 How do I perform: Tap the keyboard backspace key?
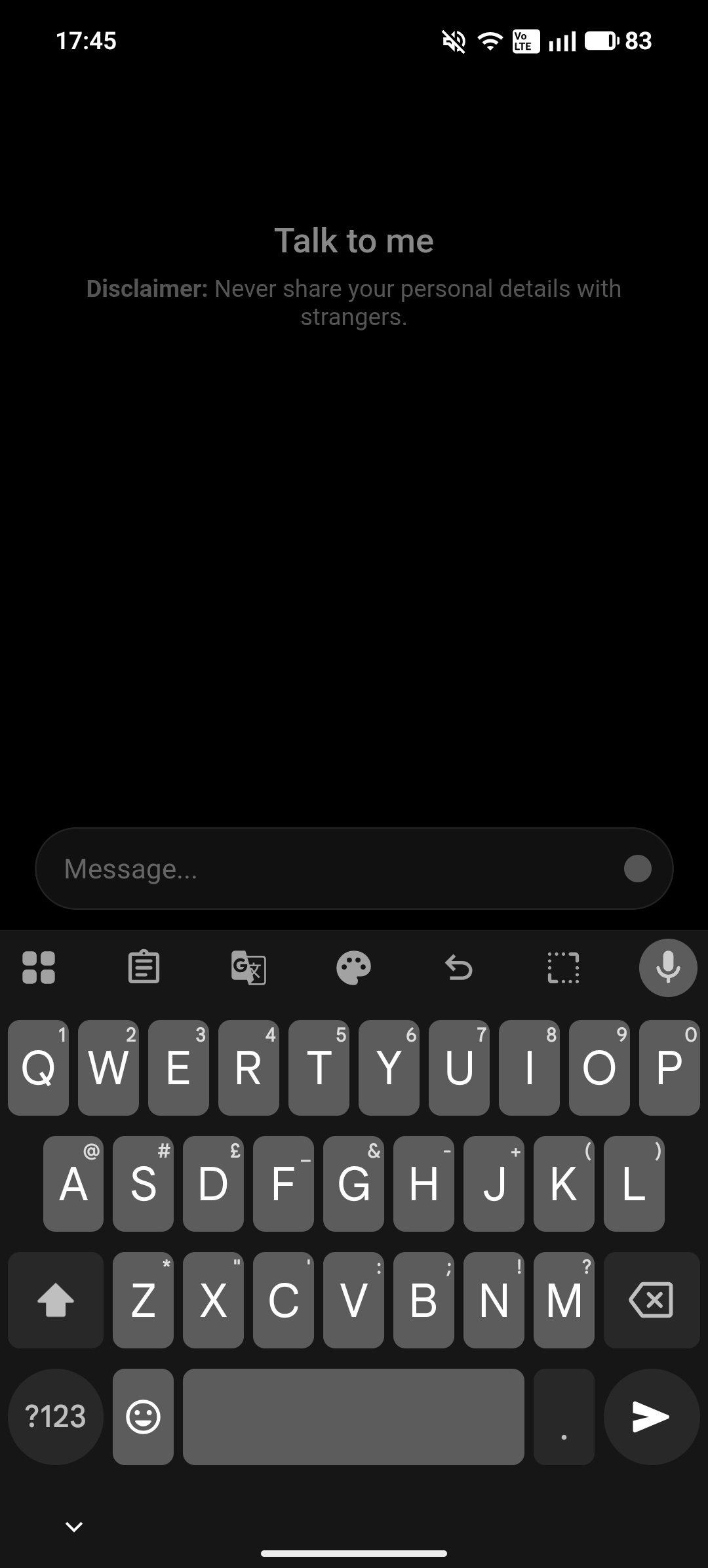pyautogui.click(x=651, y=1300)
